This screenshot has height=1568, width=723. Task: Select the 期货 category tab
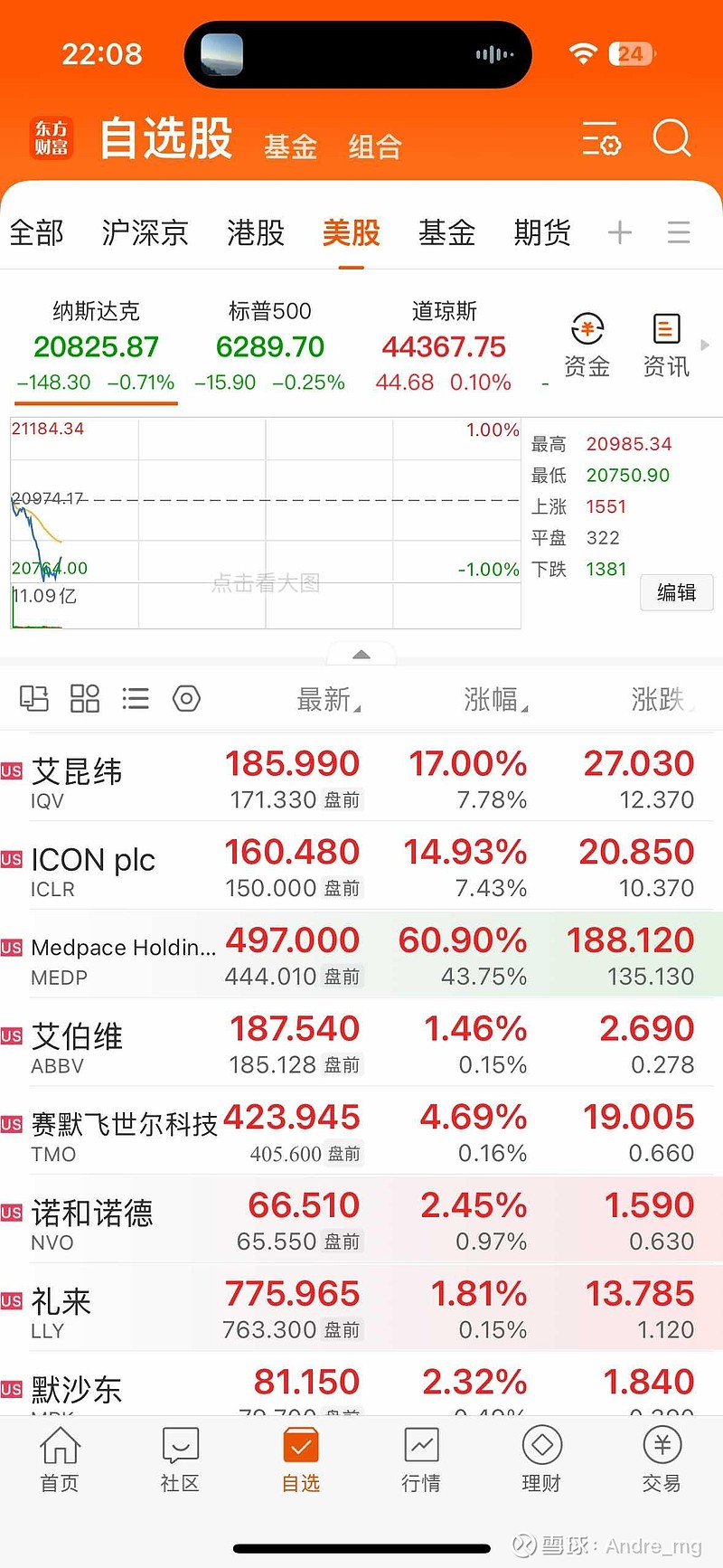(x=542, y=233)
